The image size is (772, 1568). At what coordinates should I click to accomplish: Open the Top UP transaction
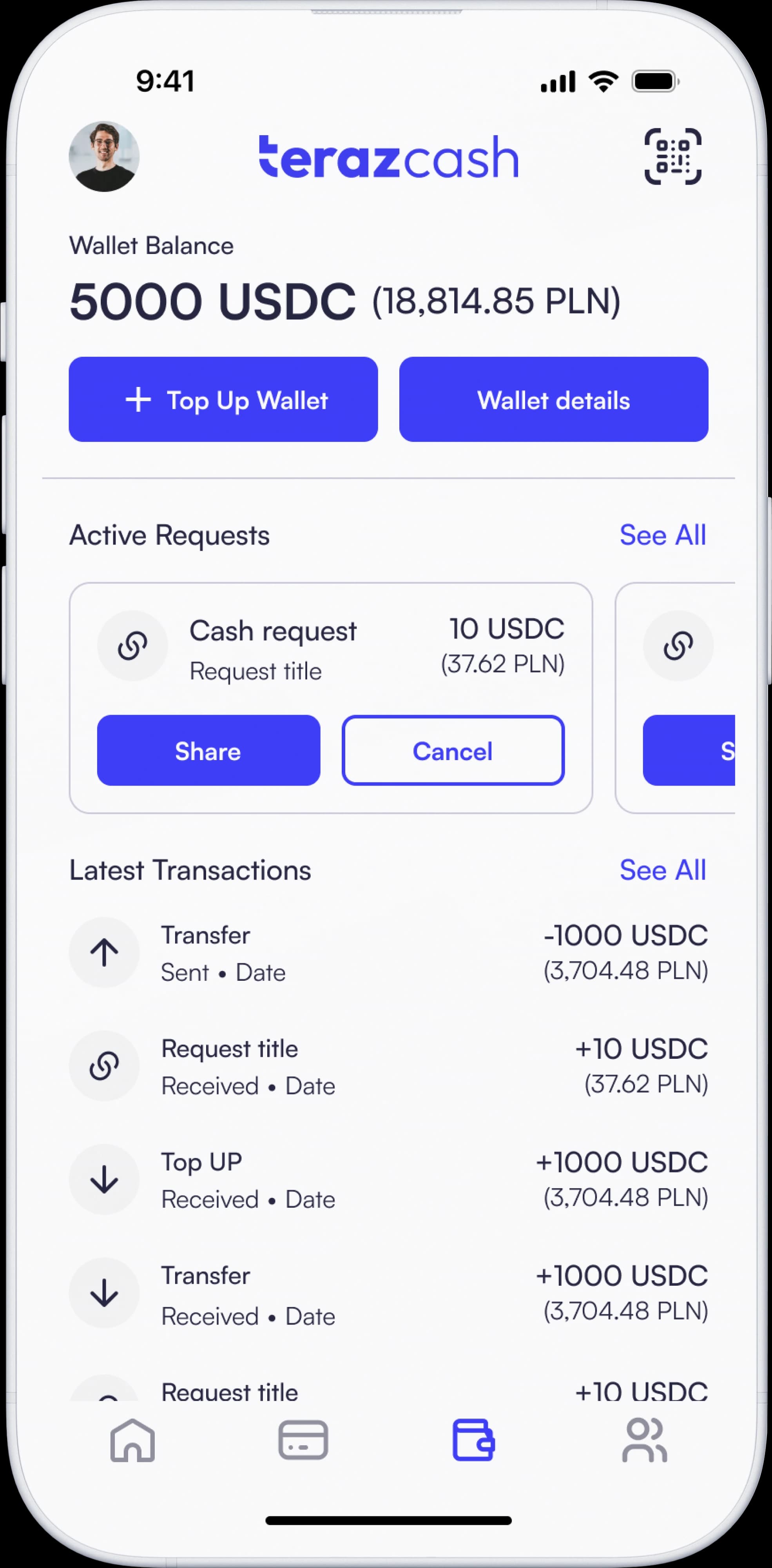pos(388,1180)
